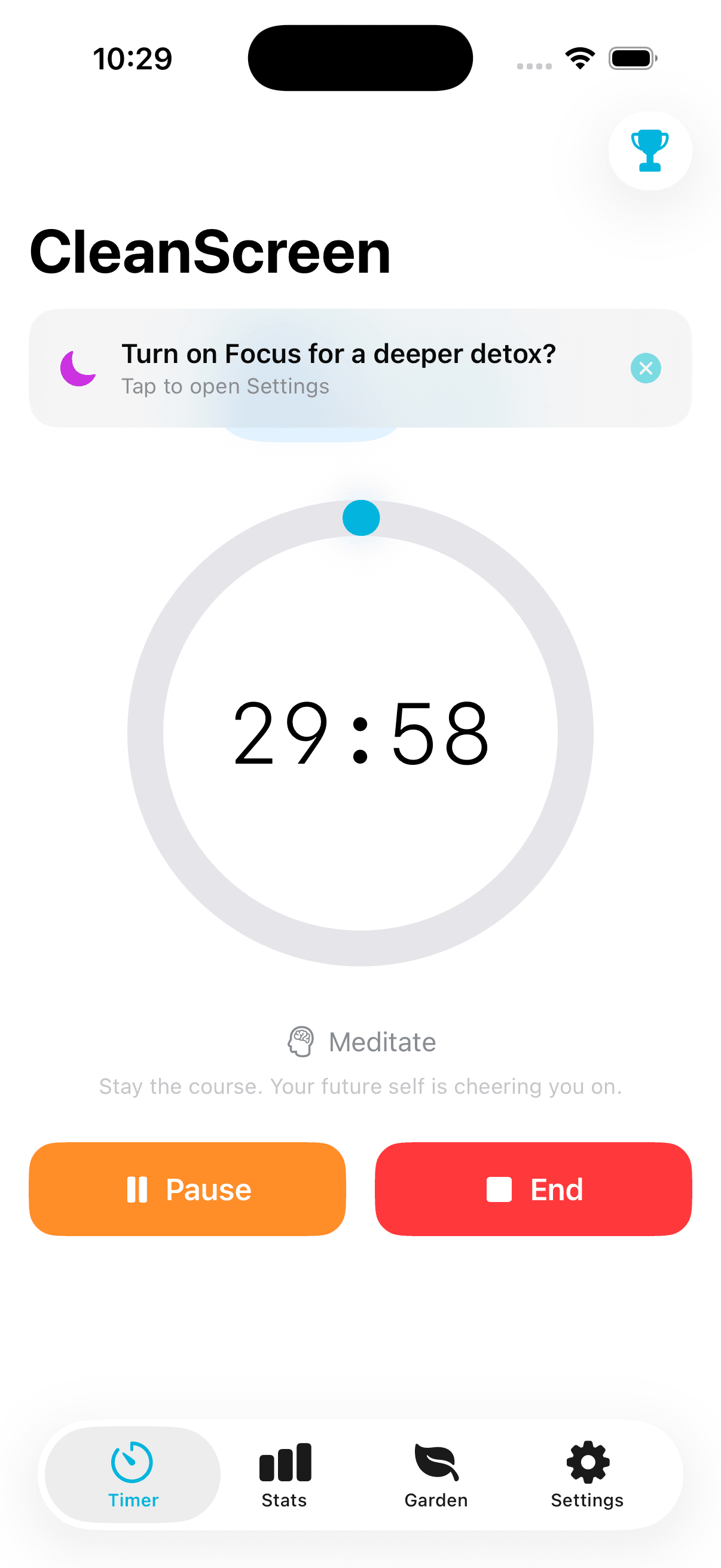Viewport: 721px width, 1568px height.
Task: End the detox session
Action: tap(533, 1188)
